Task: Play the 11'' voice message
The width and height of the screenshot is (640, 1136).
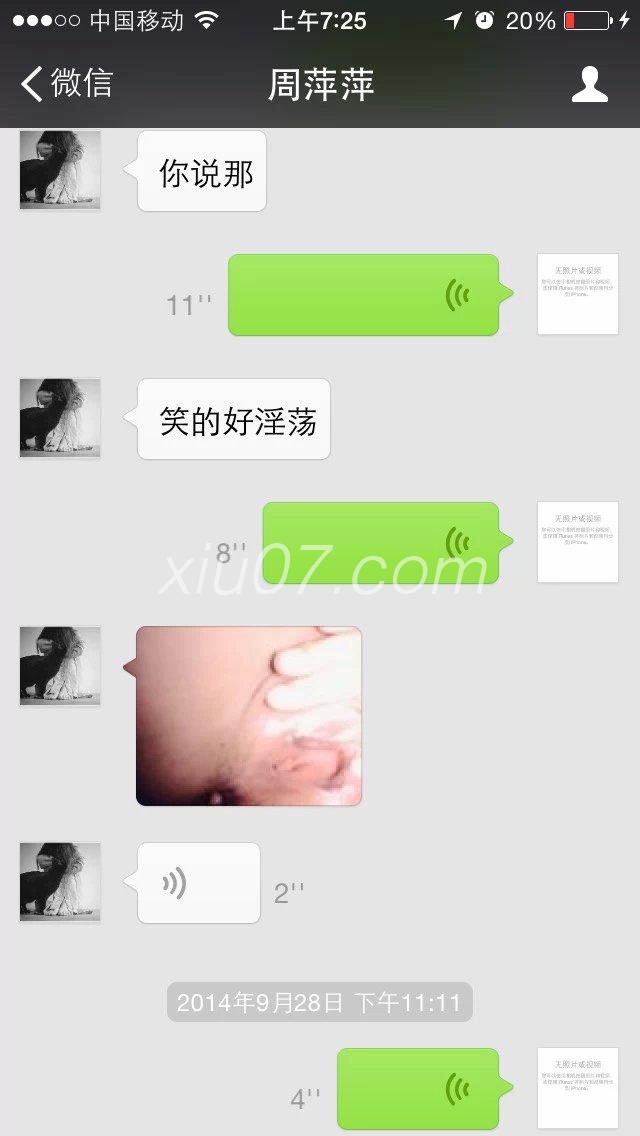Action: click(x=365, y=295)
